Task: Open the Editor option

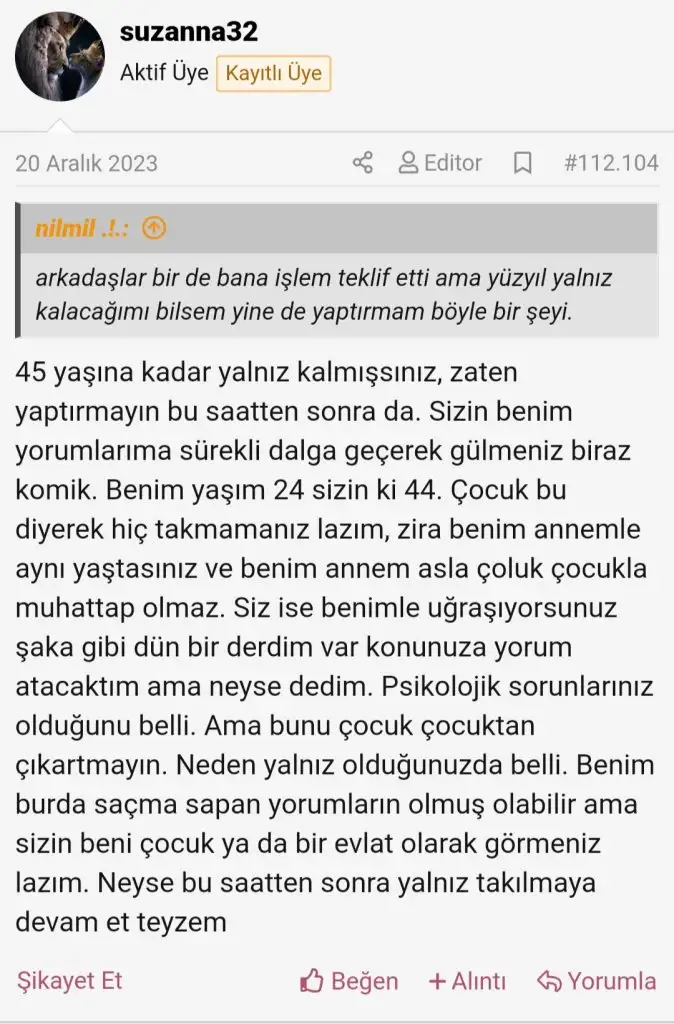Action: 440,163
